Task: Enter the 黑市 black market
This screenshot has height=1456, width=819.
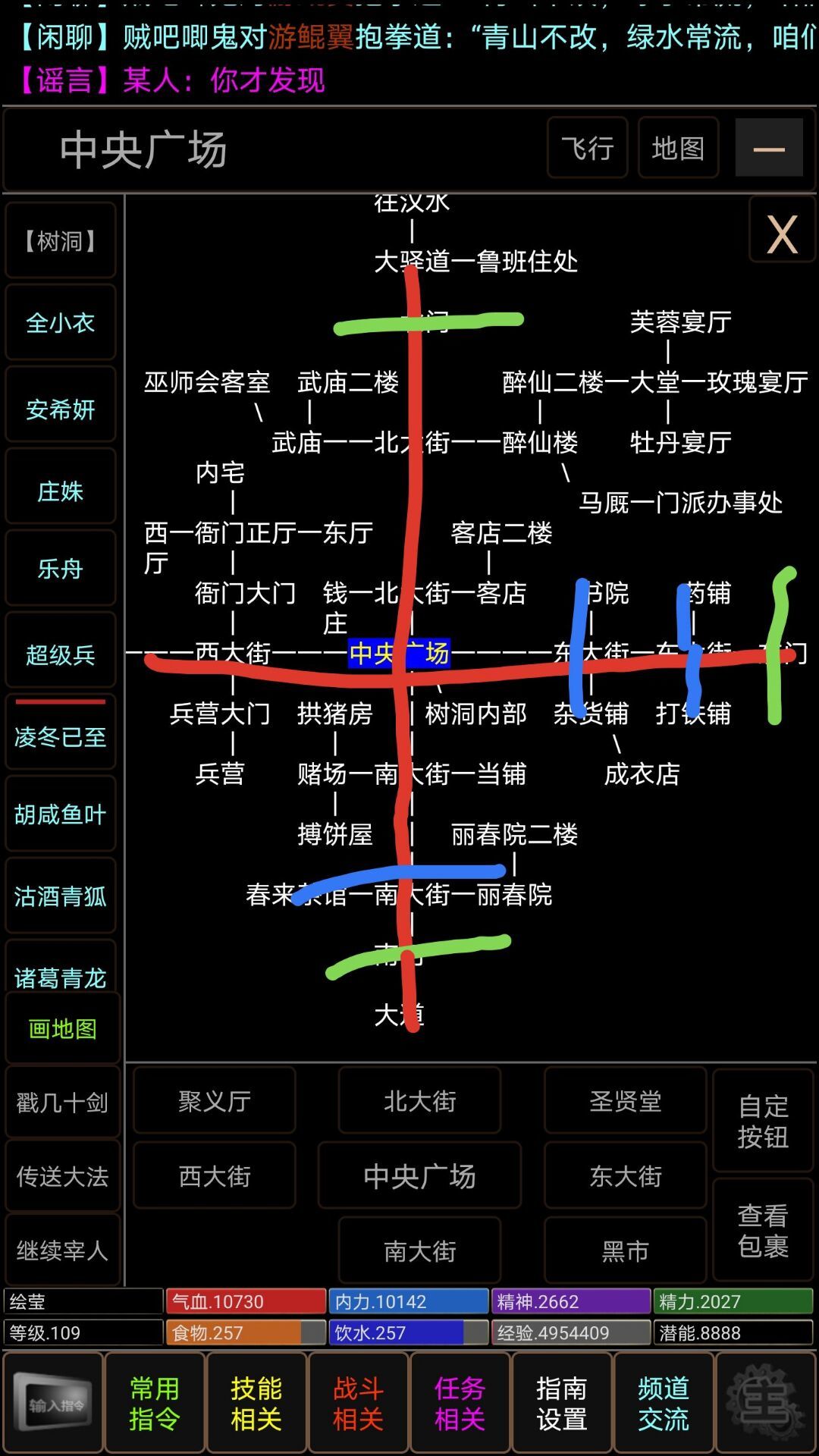Action: [x=625, y=1251]
